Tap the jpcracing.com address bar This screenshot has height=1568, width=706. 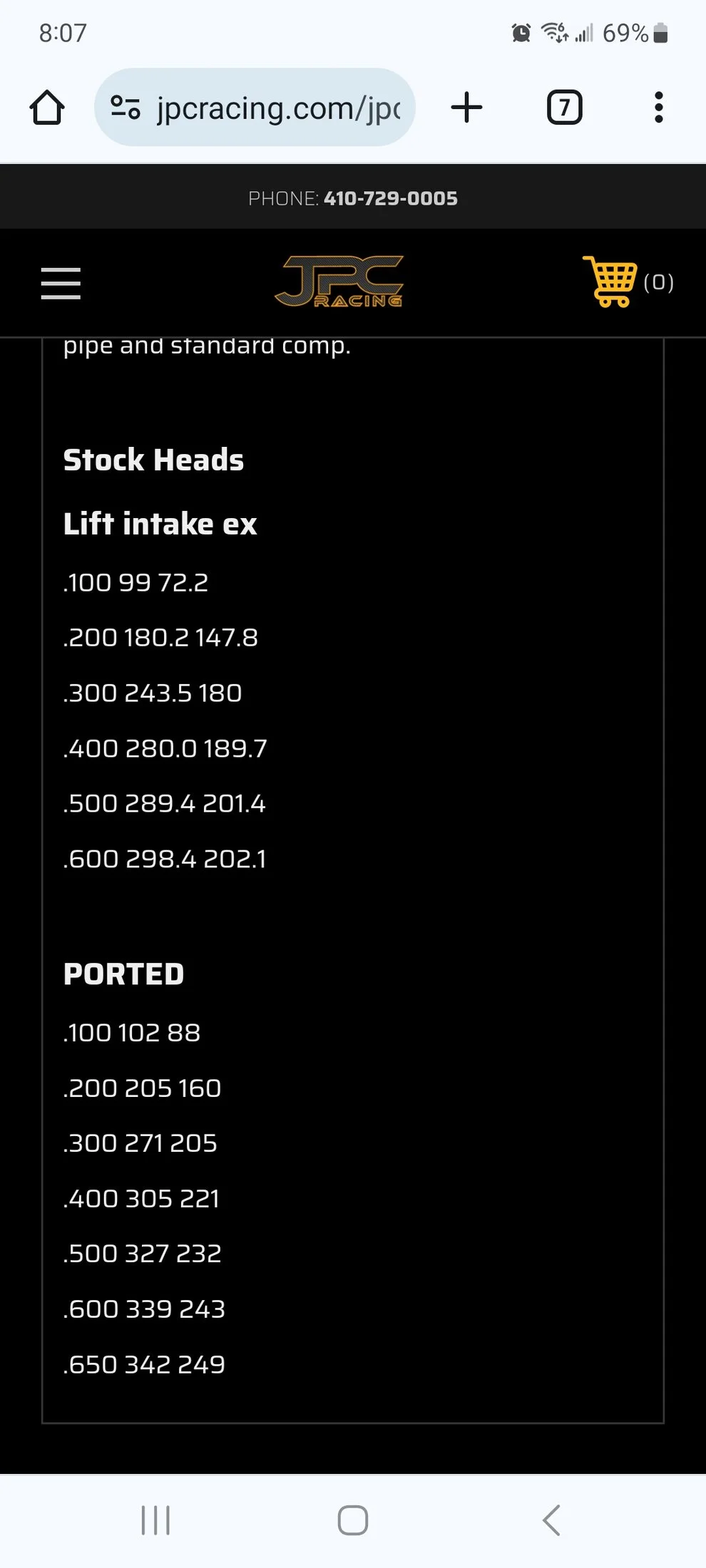[255, 108]
